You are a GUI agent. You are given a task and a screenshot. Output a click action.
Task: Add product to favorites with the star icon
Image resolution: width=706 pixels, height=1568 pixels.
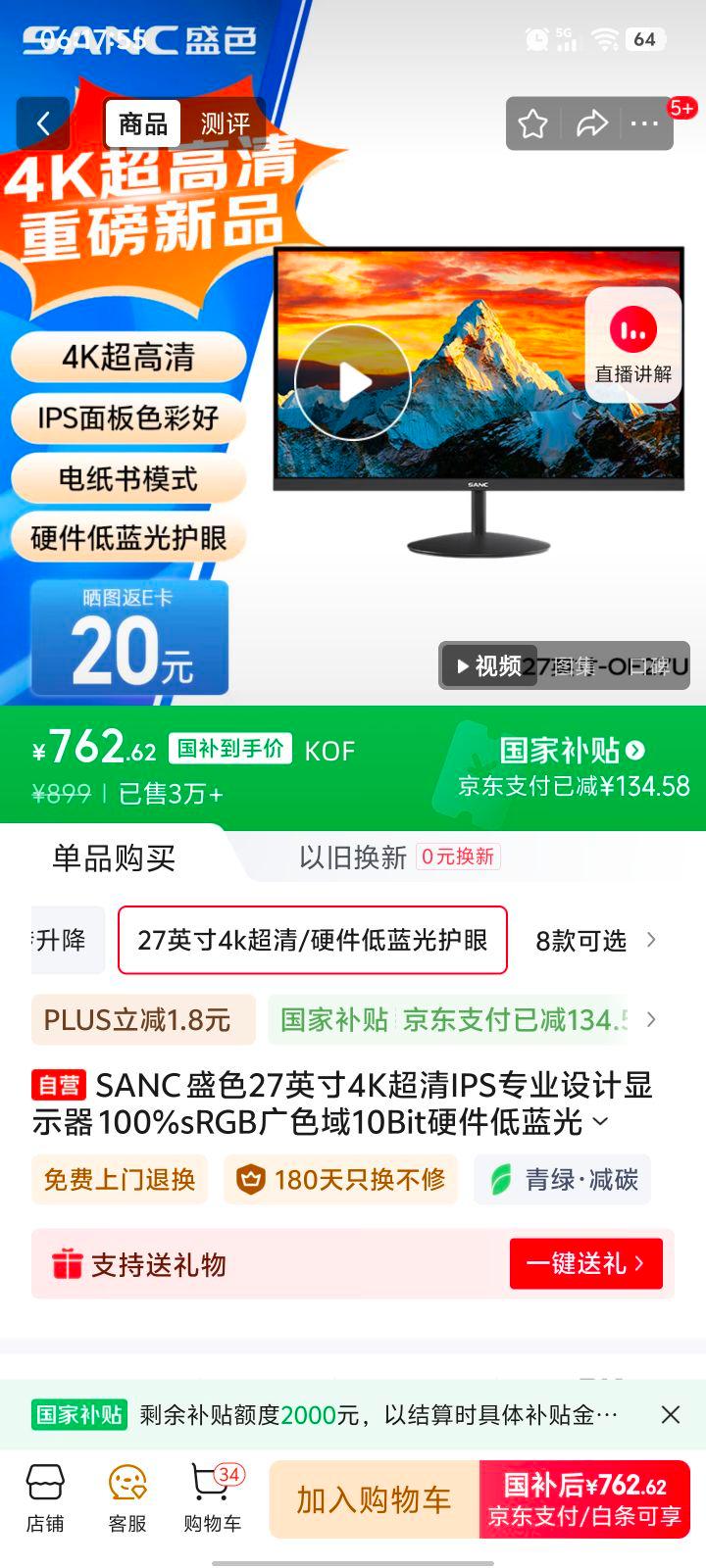coord(532,123)
